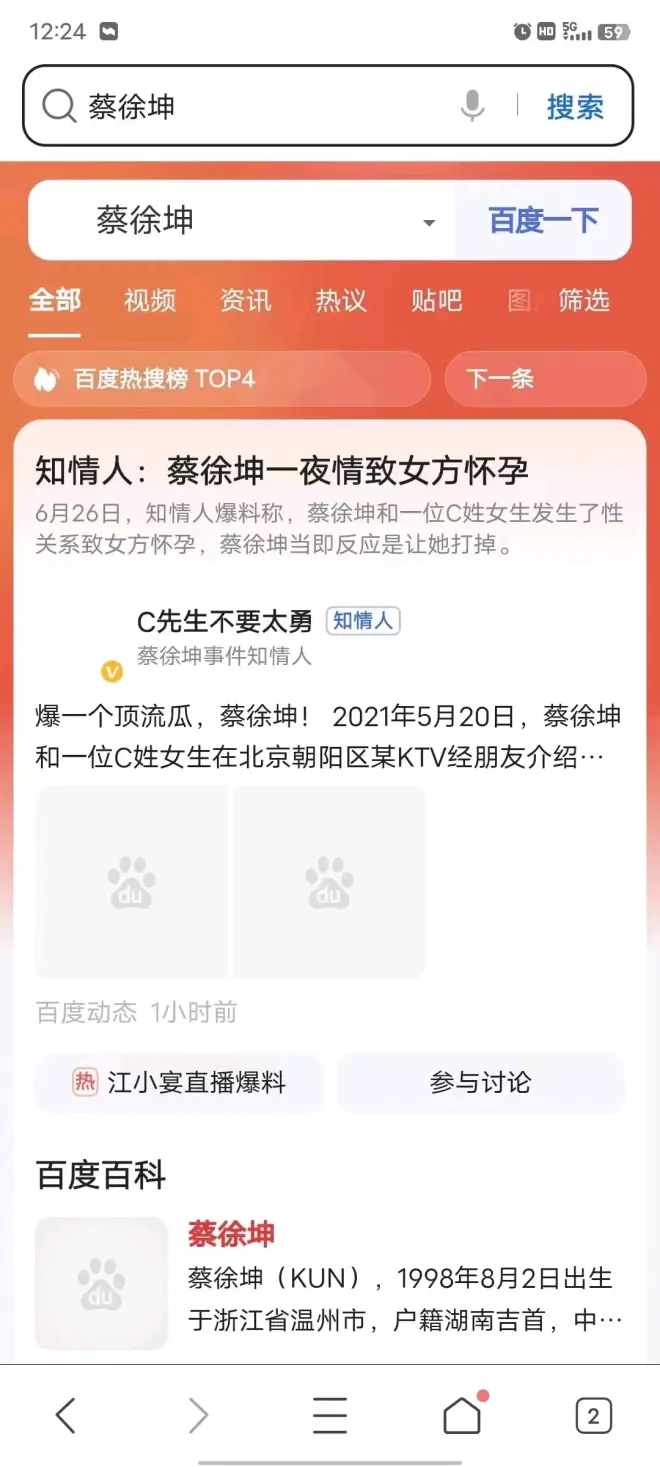Image resolution: width=660 pixels, height=1467 pixels.
Task: Open the 筛选 filter option
Action: (x=584, y=300)
